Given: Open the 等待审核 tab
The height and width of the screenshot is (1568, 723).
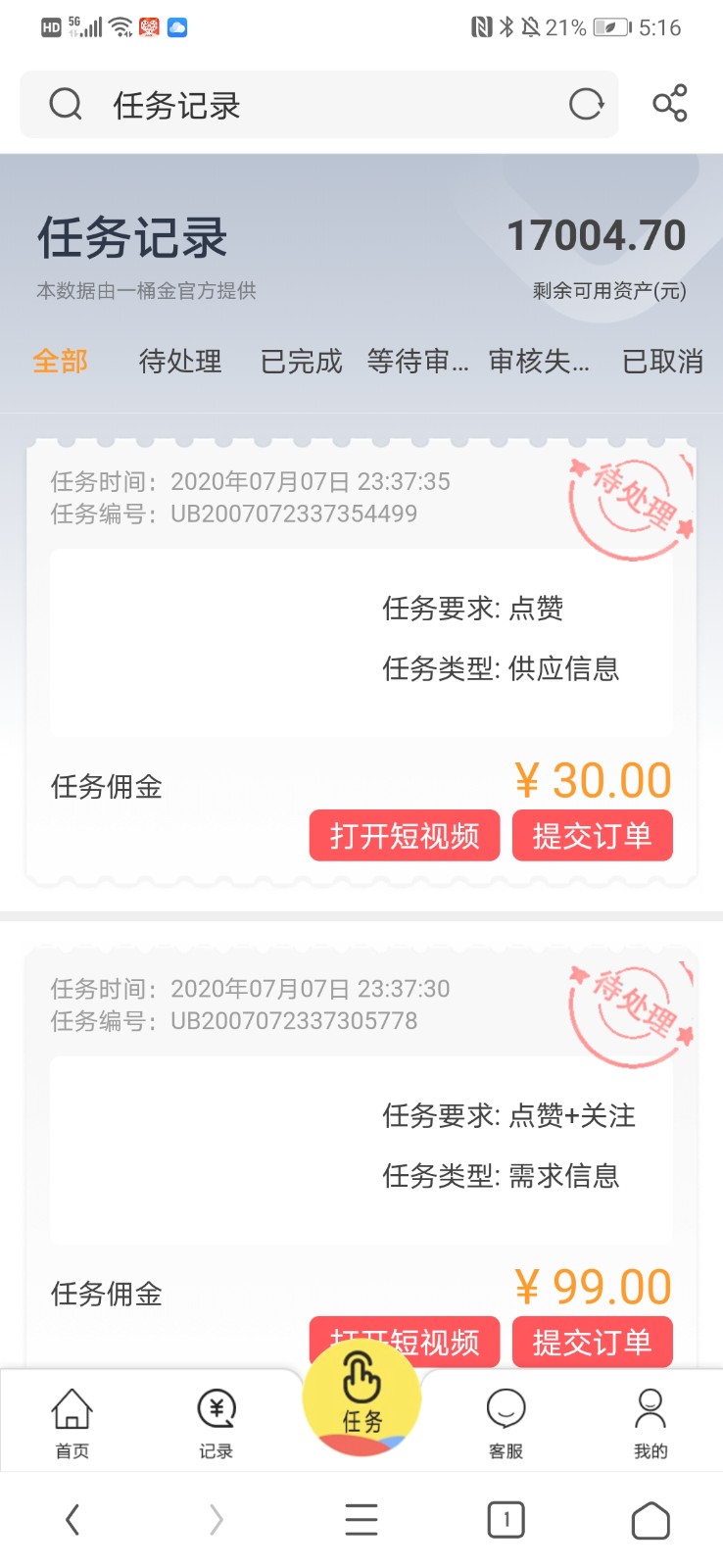Looking at the screenshot, I should [418, 361].
